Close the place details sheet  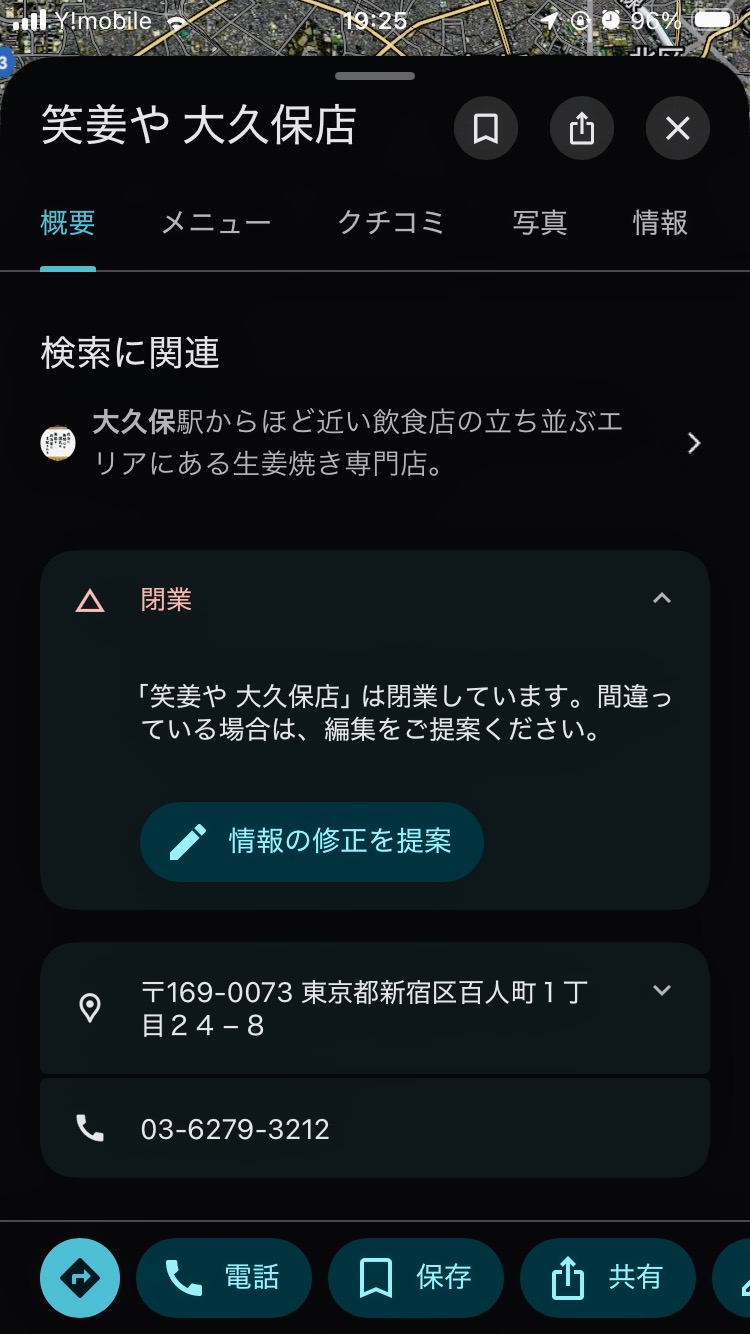click(x=678, y=128)
